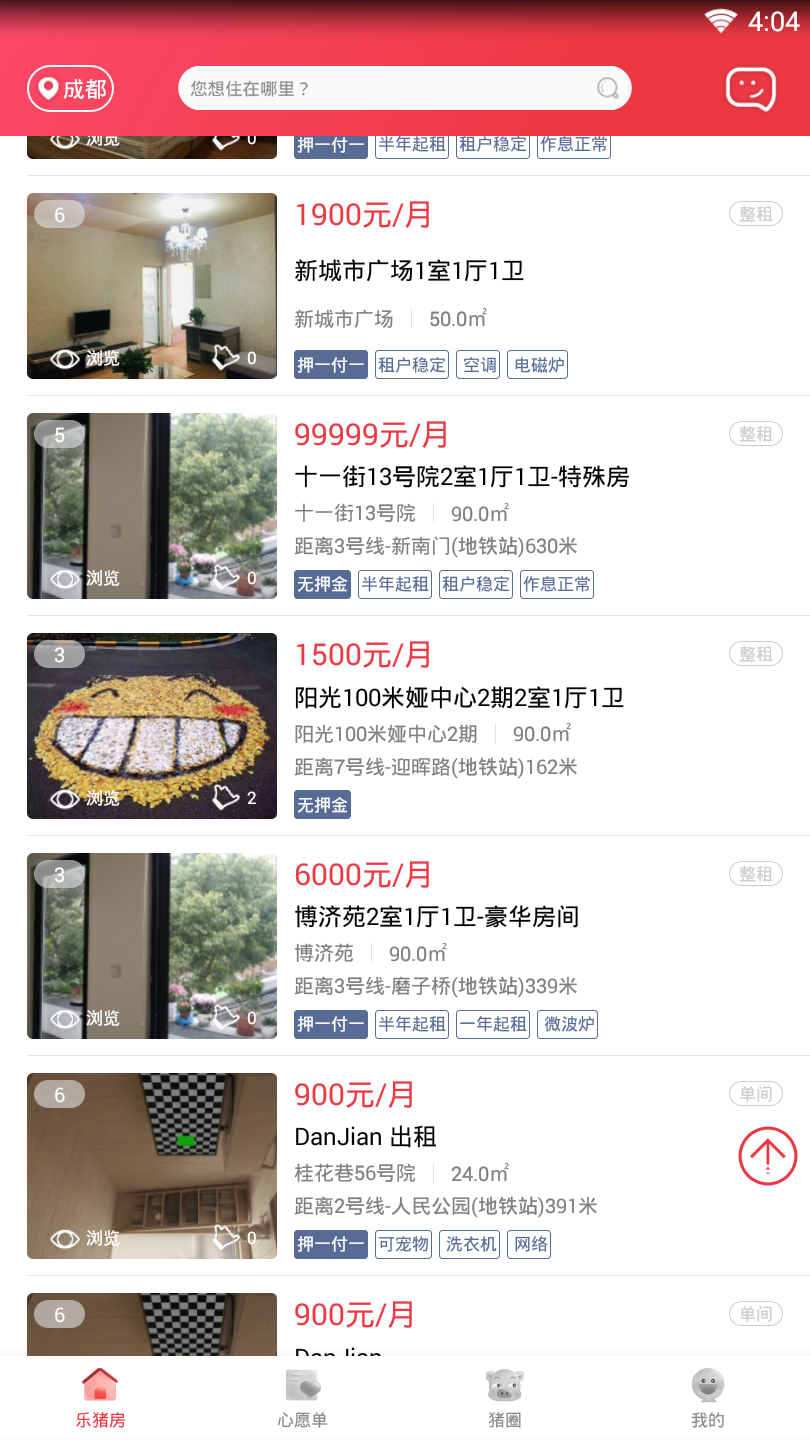
Task: Open the 阳光100米娅中心2期 listing
Action: pos(459,697)
